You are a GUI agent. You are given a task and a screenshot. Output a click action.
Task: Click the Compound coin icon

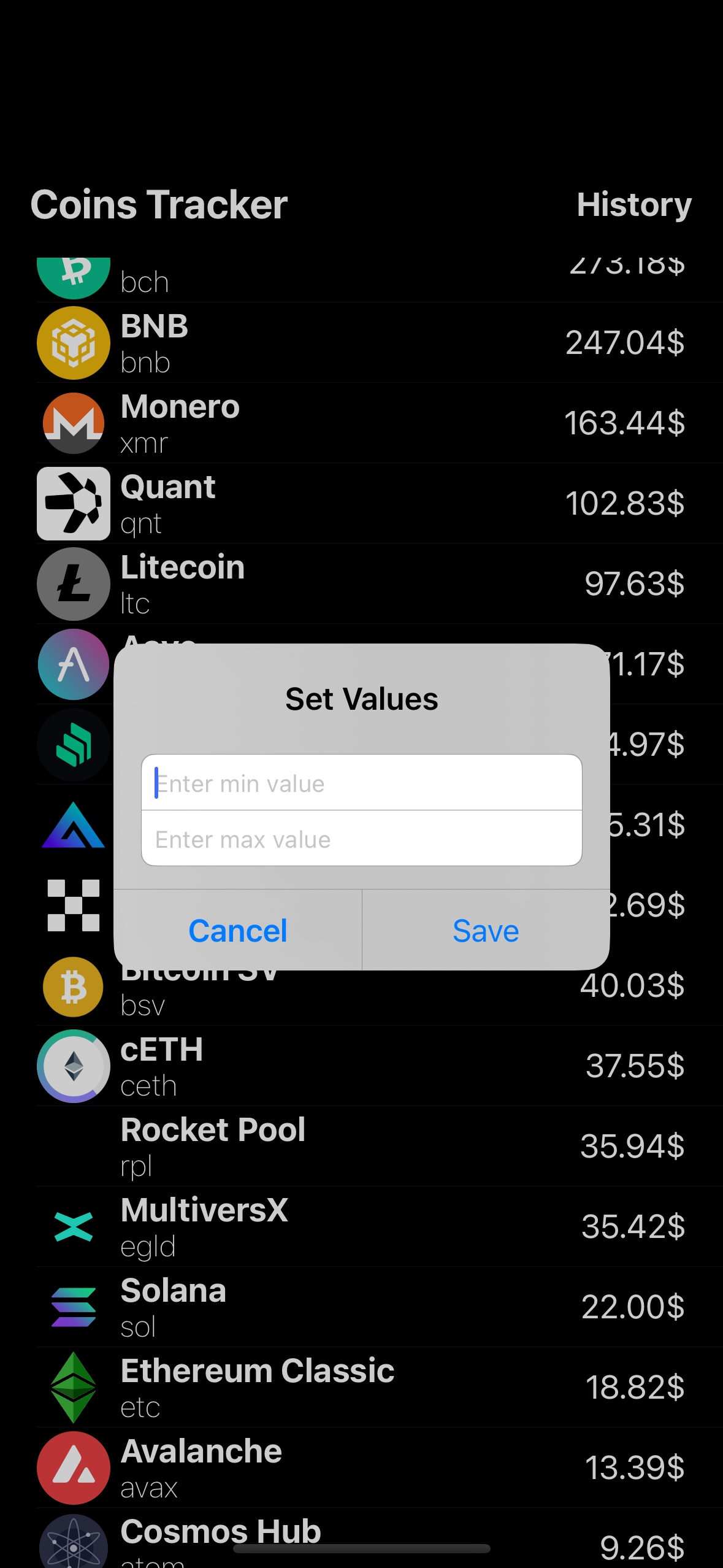click(x=73, y=745)
